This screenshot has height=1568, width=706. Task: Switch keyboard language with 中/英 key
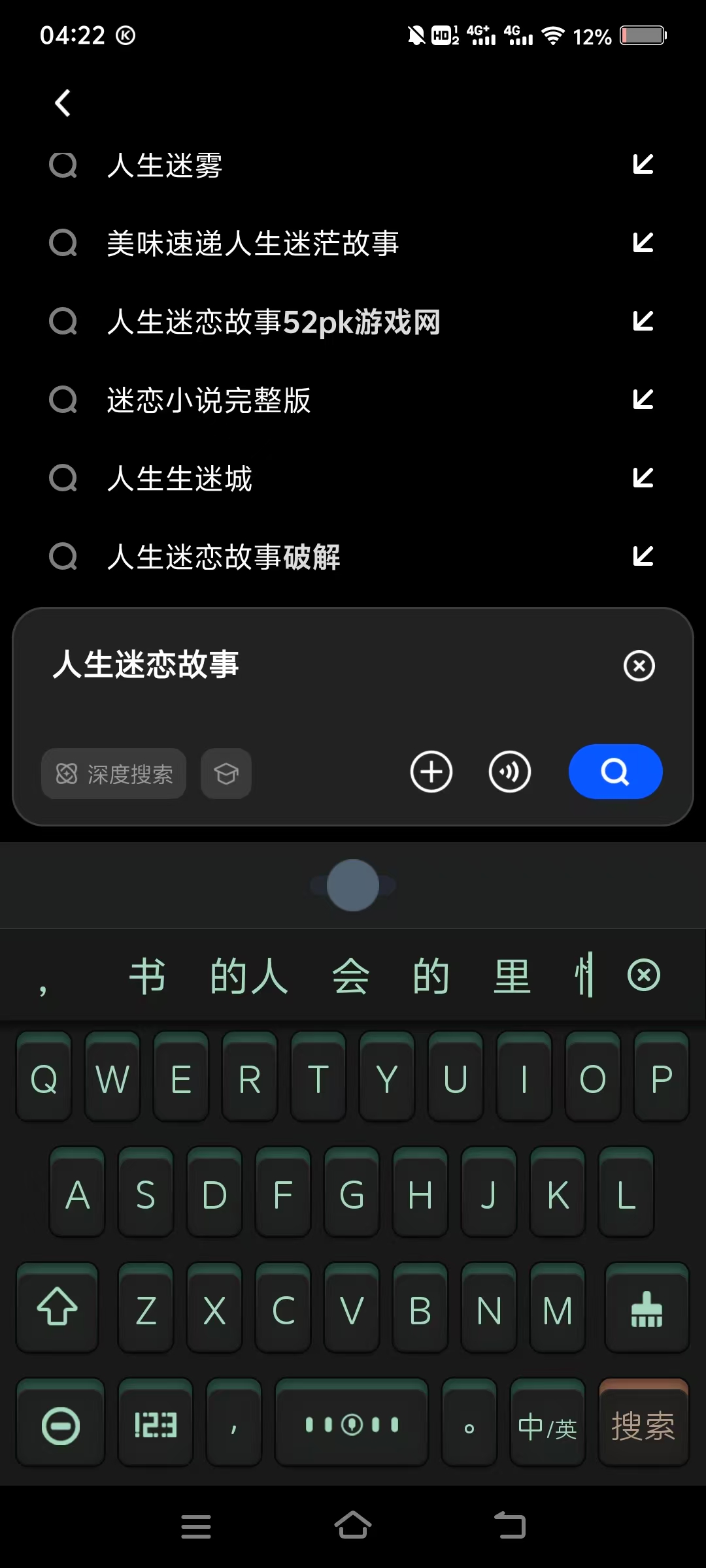point(547,1426)
